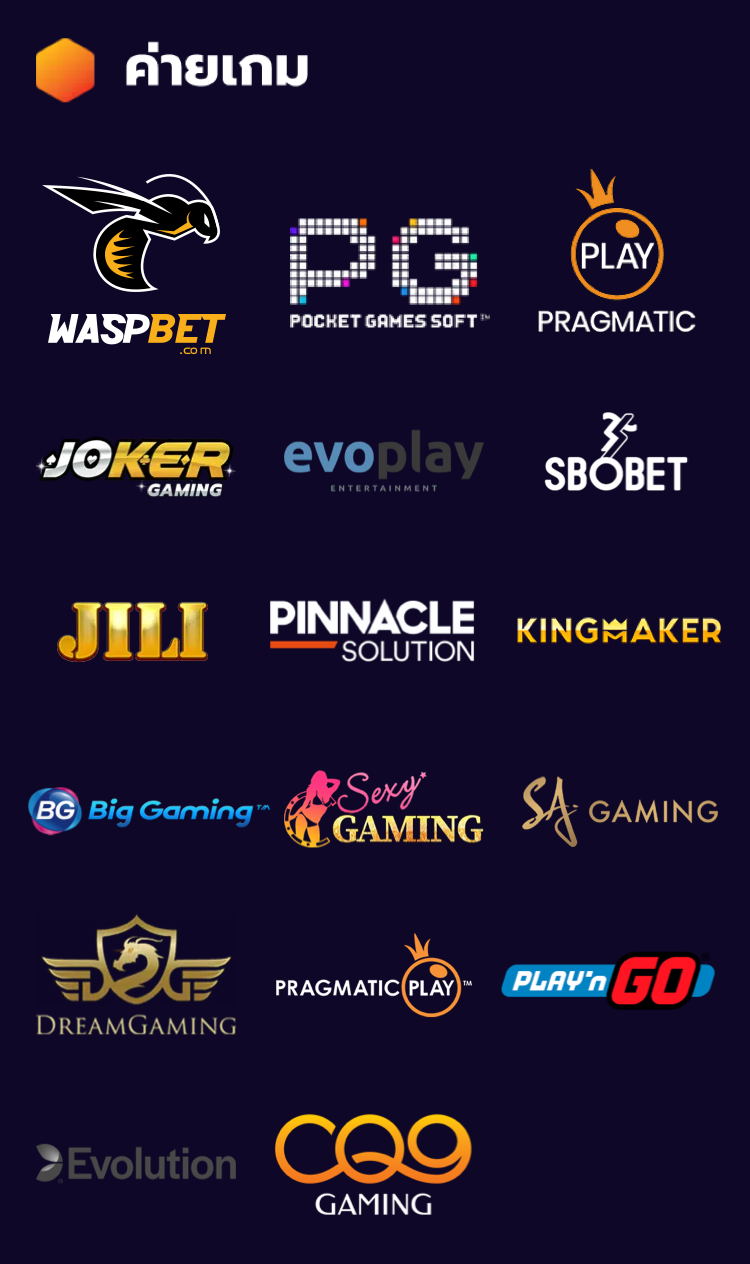Screen dimensions: 750x1264
Task: Open the CQ9 Gaming provider
Action: click(373, 1164)
